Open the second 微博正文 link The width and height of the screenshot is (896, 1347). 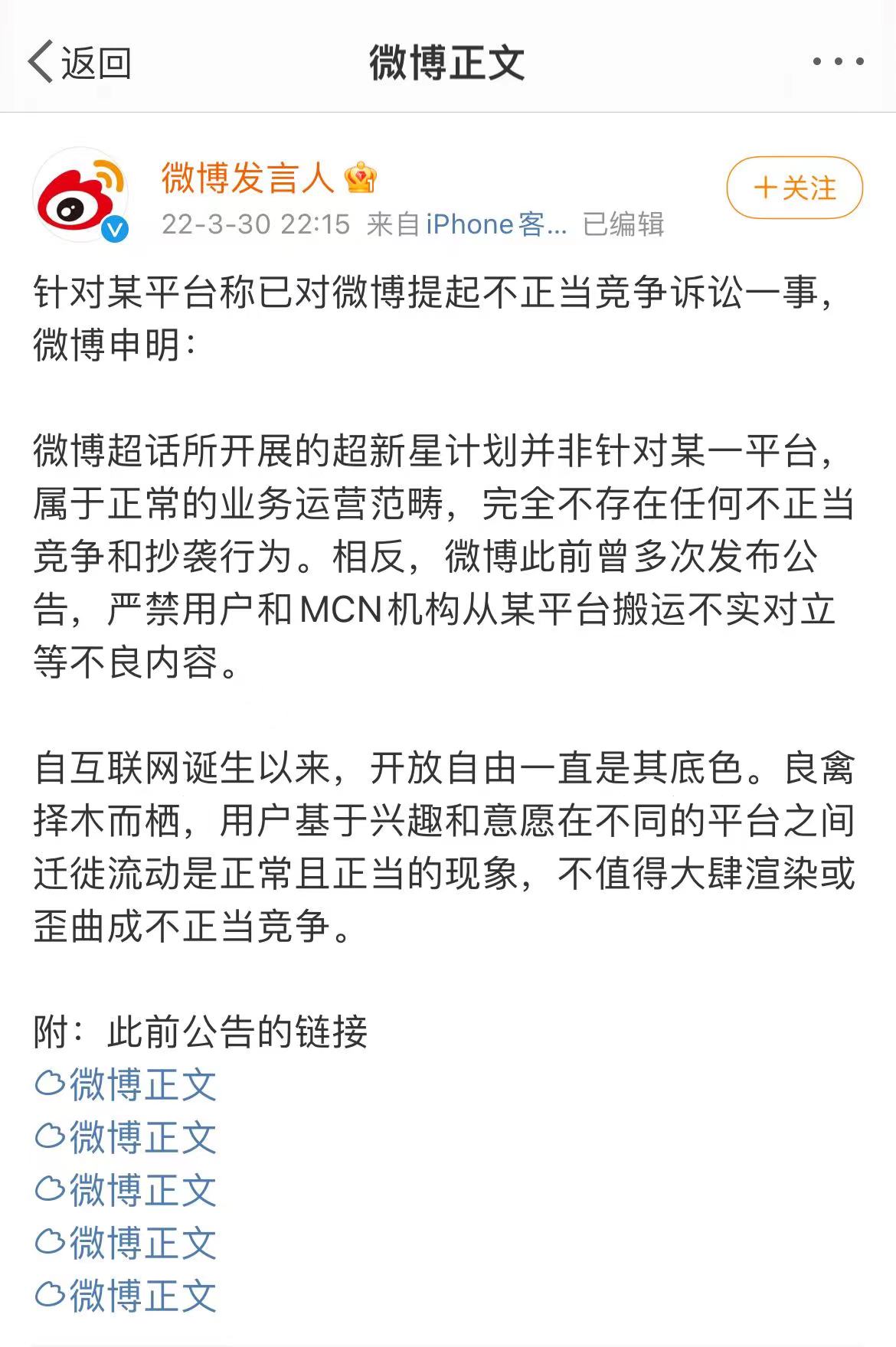[127, 1138]
